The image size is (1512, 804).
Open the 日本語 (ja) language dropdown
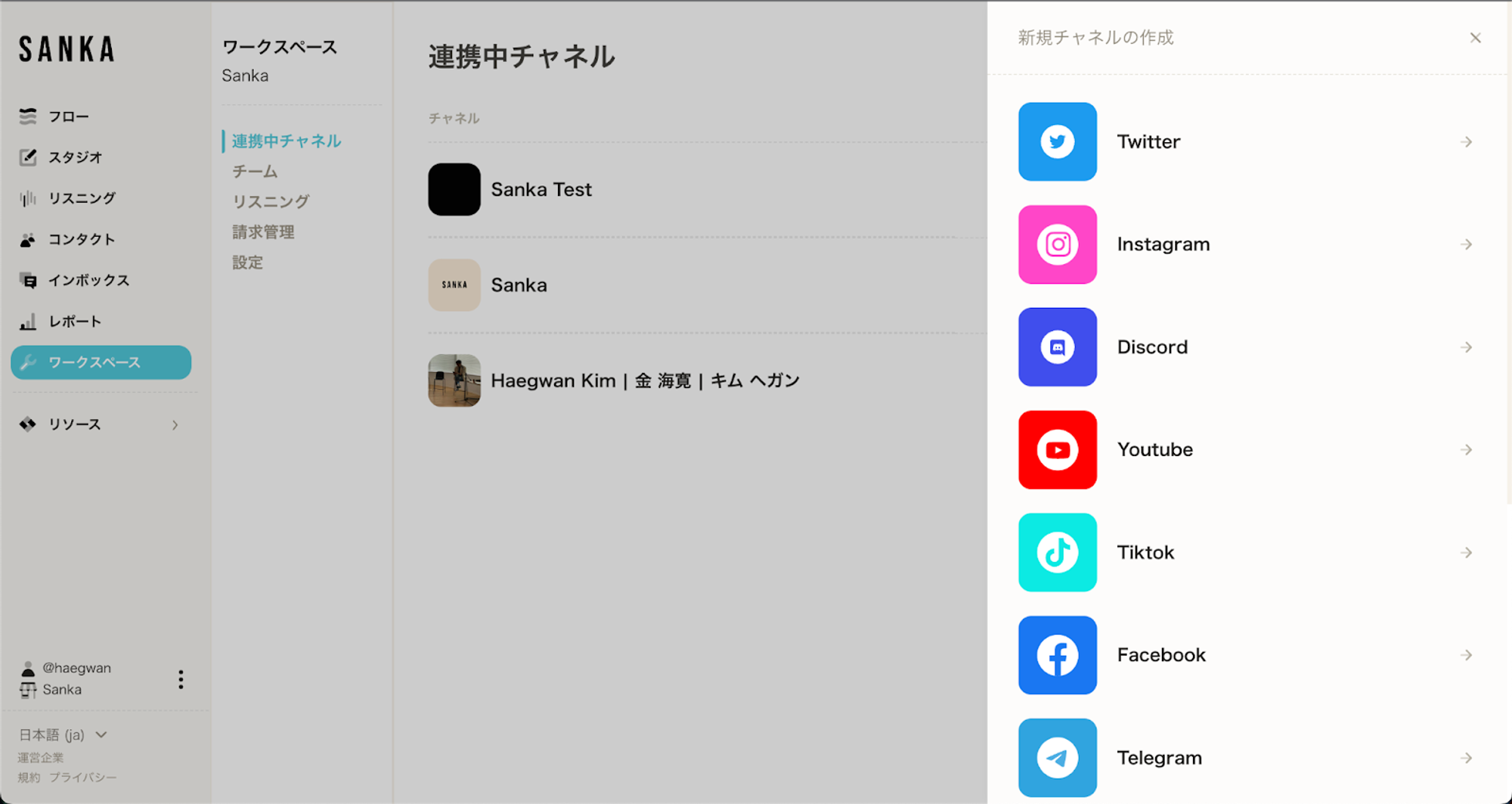pos(64,734)
